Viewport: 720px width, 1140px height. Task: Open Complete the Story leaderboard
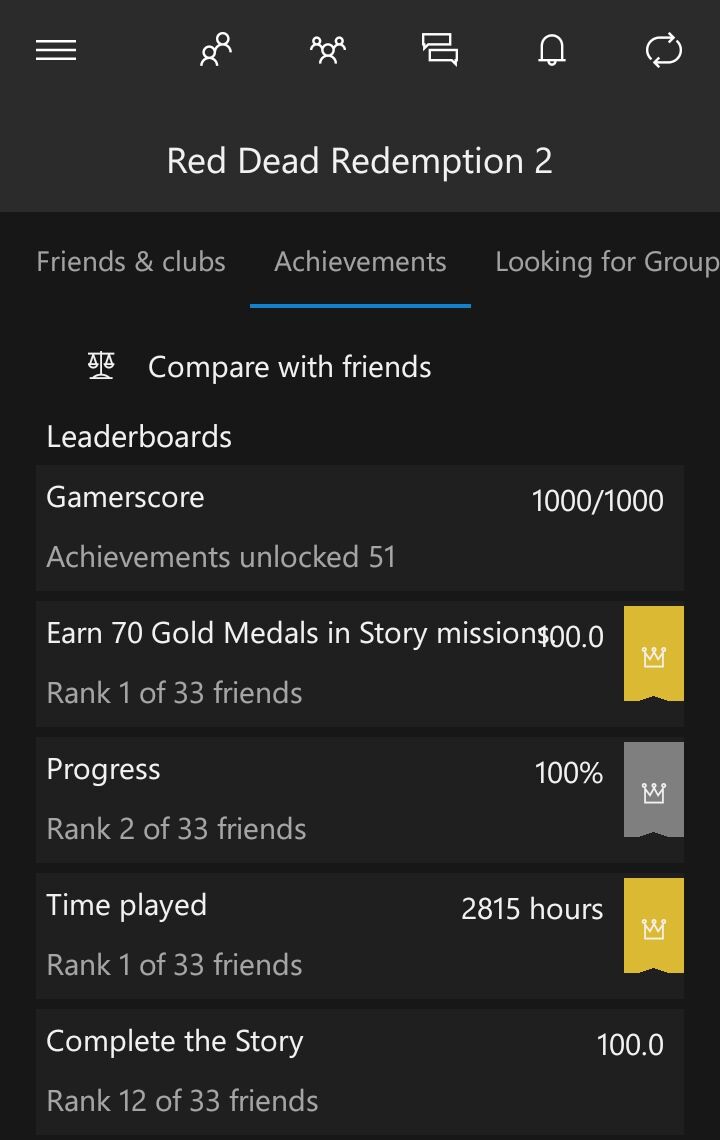coord(360,1071)
